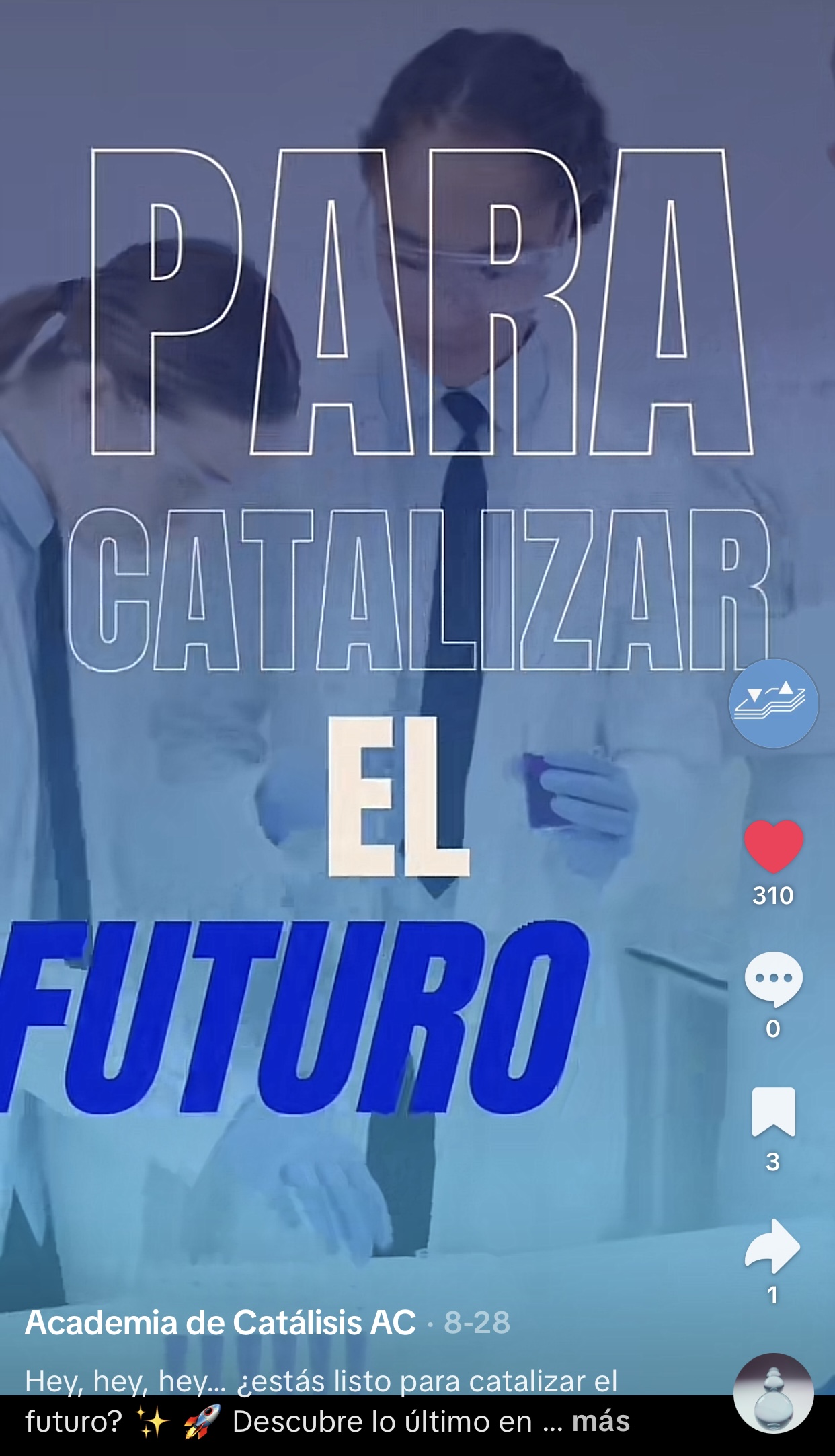Open the Academia de Catálisis profile avatar
835x1456 pixels.
click(773, 703)
